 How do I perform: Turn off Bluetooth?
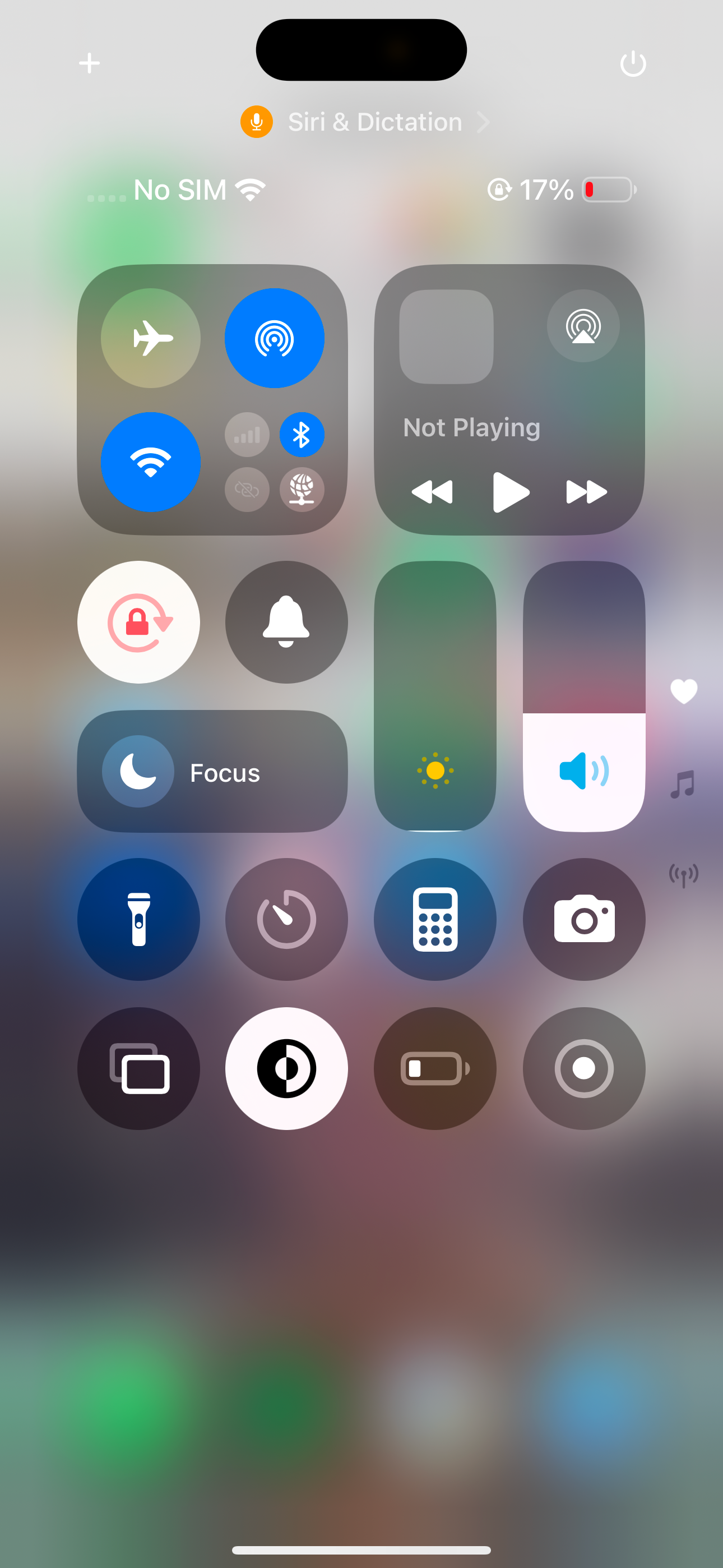tap(302, 435)
